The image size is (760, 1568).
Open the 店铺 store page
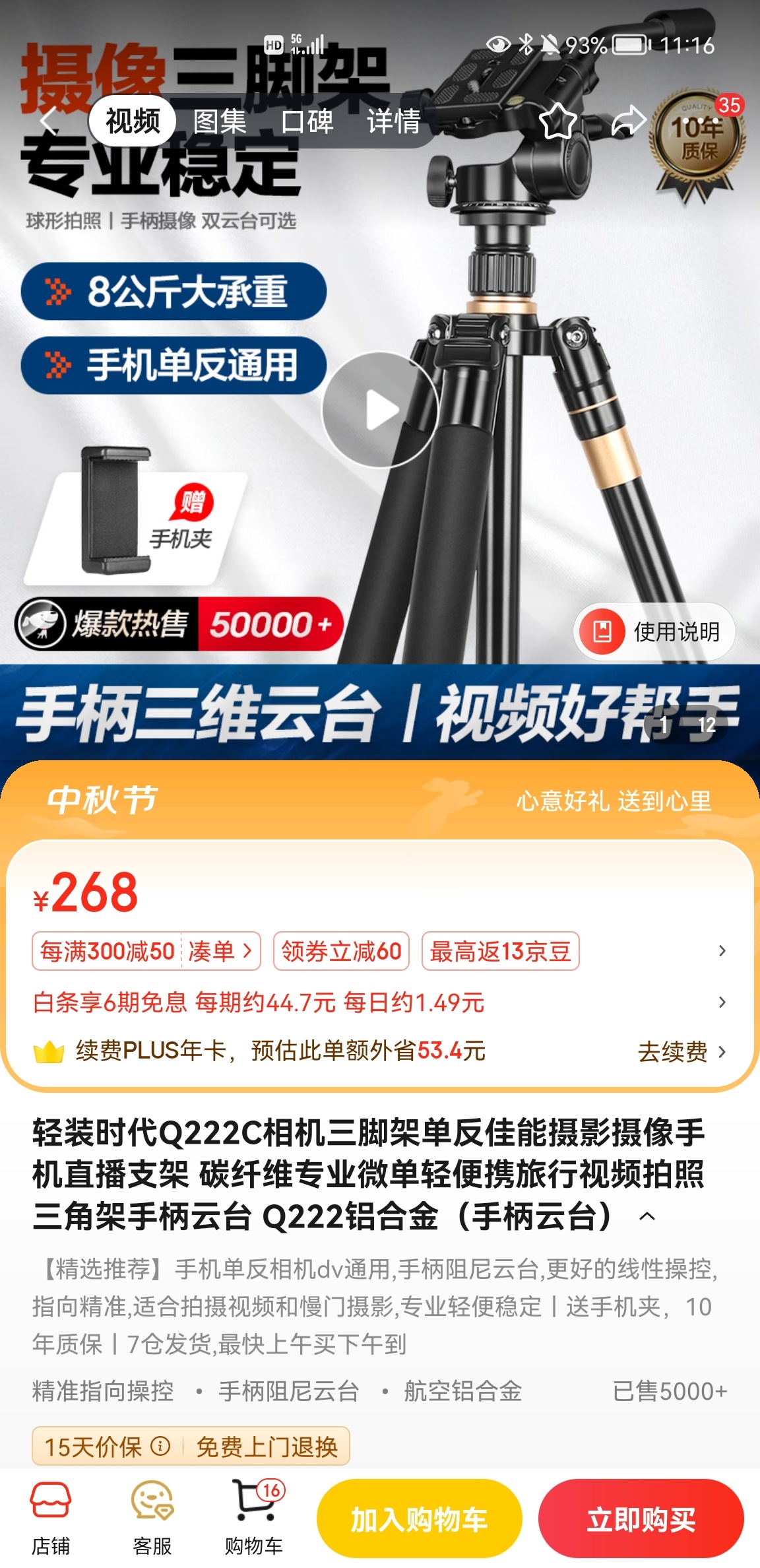(51, 1517)
